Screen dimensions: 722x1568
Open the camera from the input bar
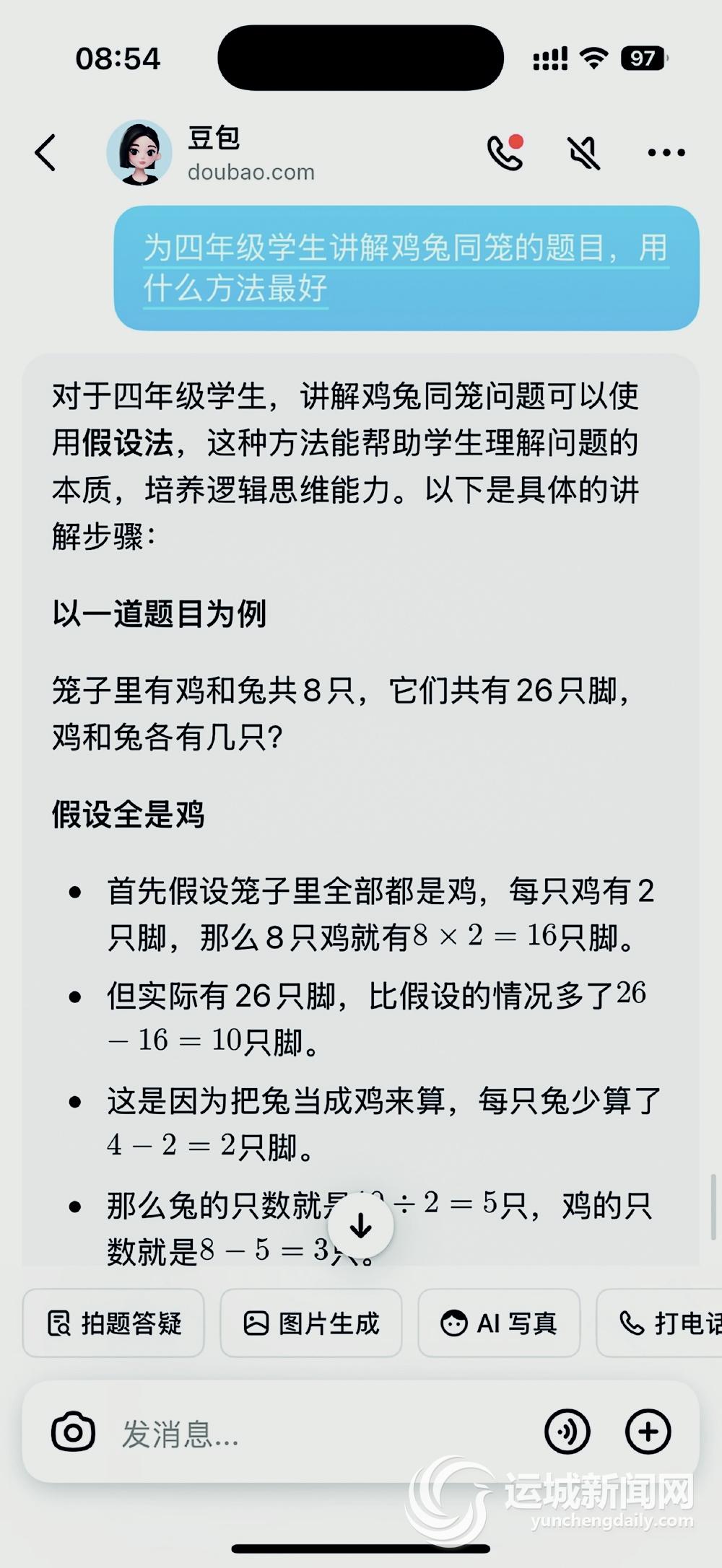[x=73, y=1432]
